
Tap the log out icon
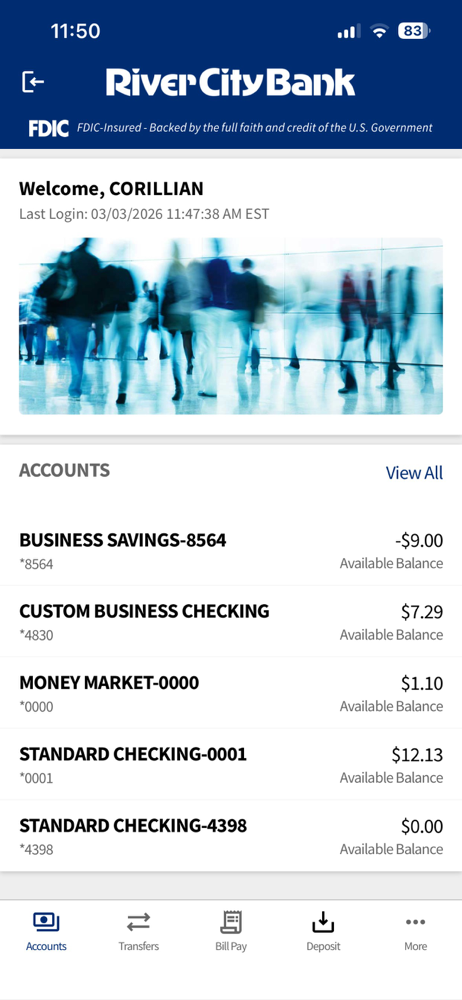point(33,82)
